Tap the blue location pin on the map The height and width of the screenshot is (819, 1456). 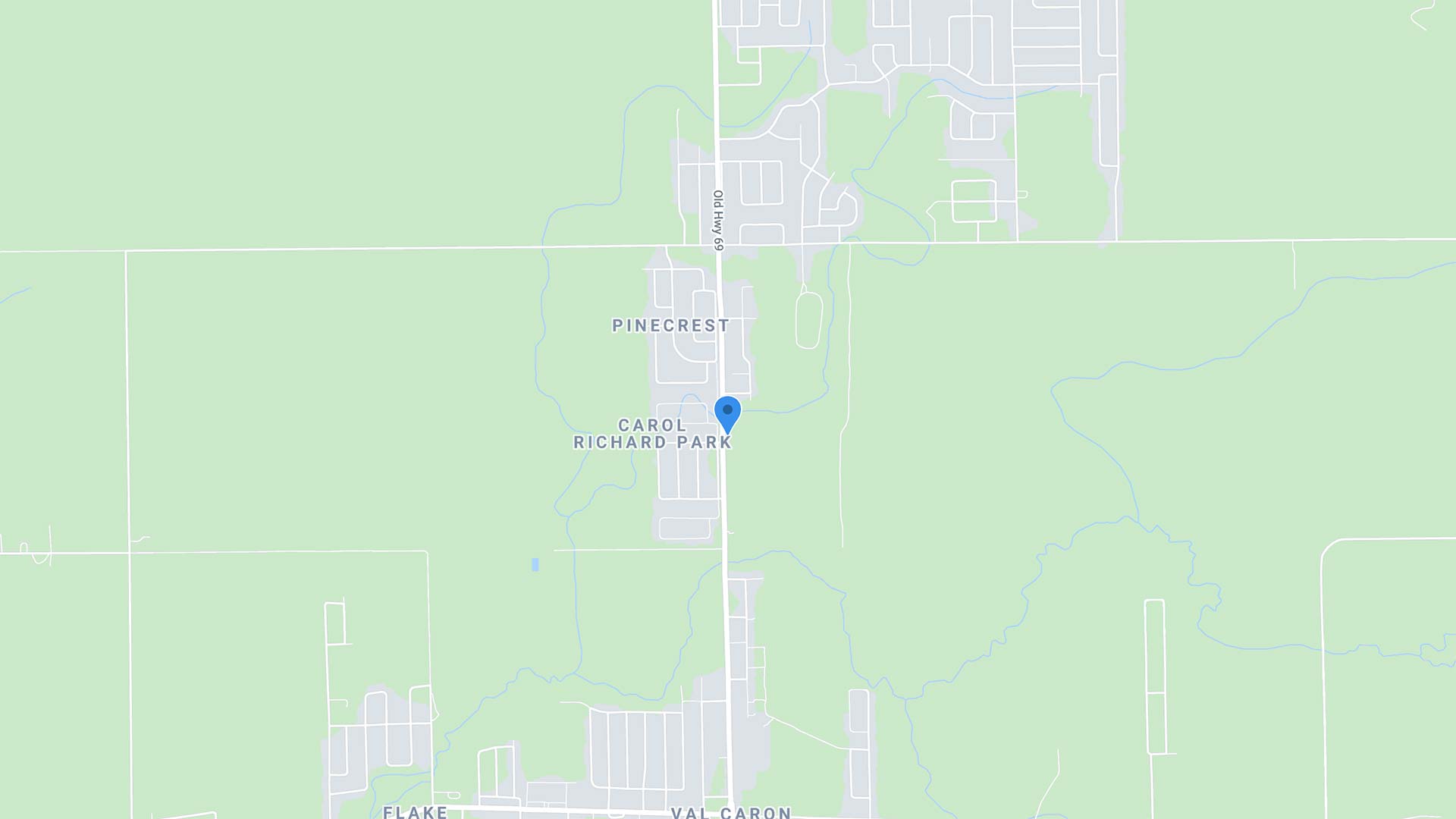[727, 413]
